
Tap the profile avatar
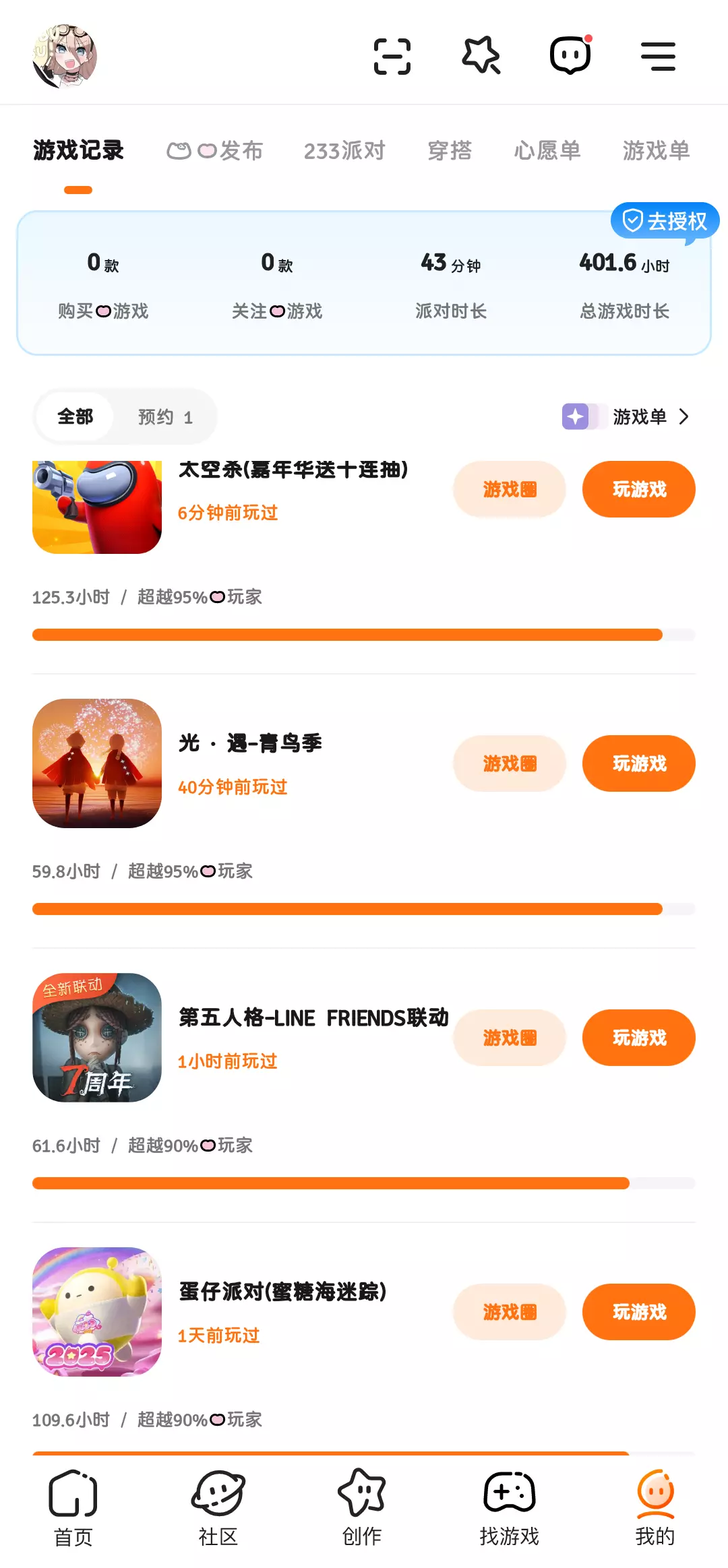tap(65, 57)
